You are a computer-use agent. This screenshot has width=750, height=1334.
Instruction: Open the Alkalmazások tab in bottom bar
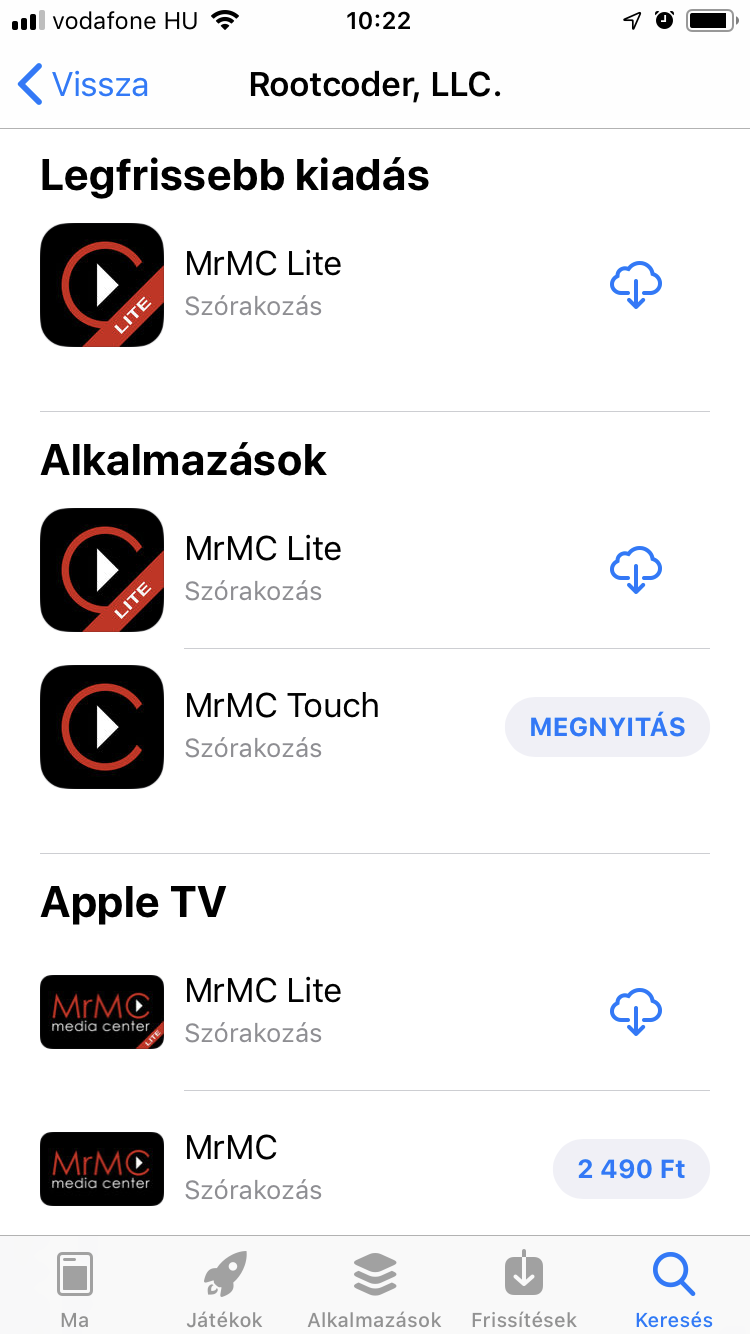(x=374, y=1288)
